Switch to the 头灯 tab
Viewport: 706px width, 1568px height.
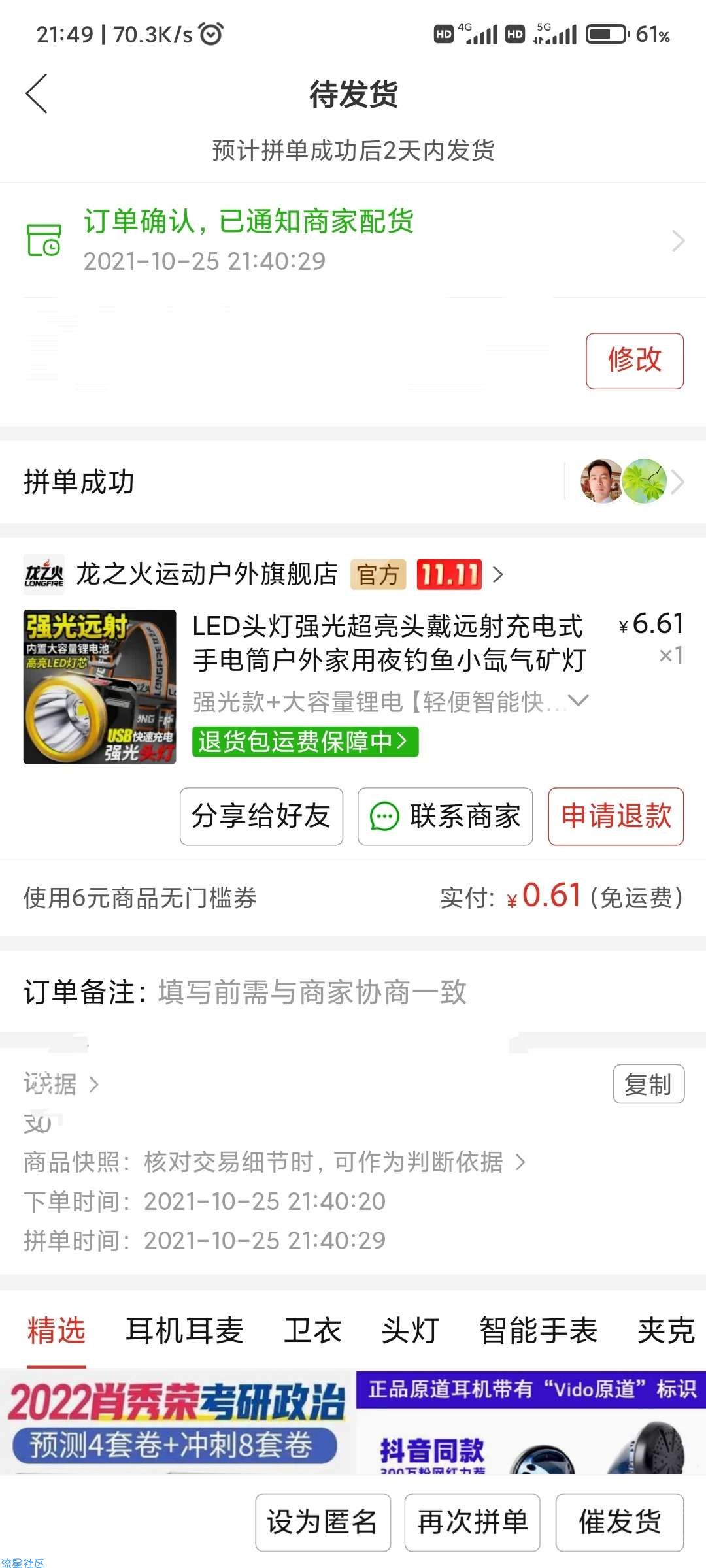[x=410, y=1330]
